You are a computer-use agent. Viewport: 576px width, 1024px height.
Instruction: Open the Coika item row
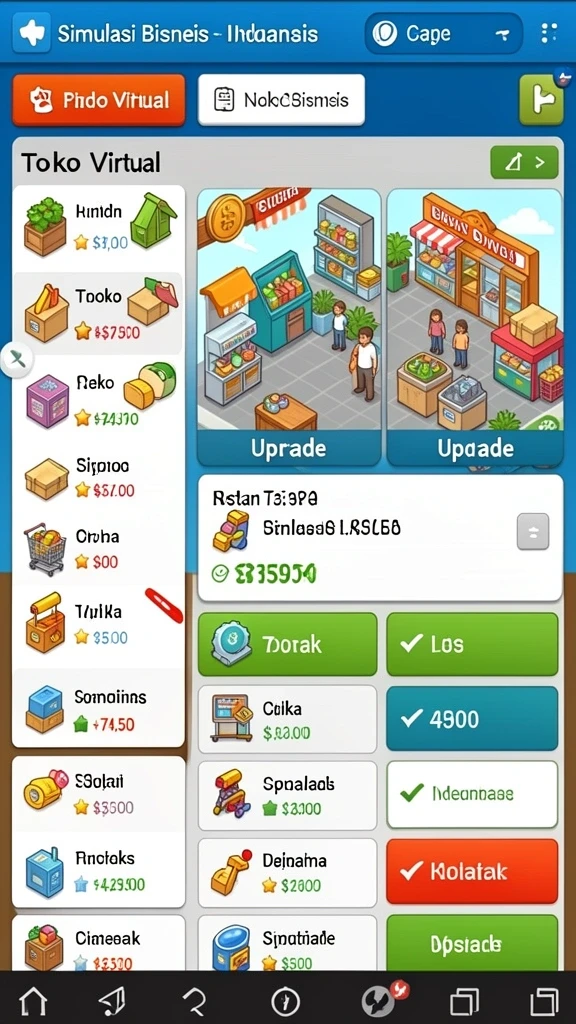click(287, 719)
